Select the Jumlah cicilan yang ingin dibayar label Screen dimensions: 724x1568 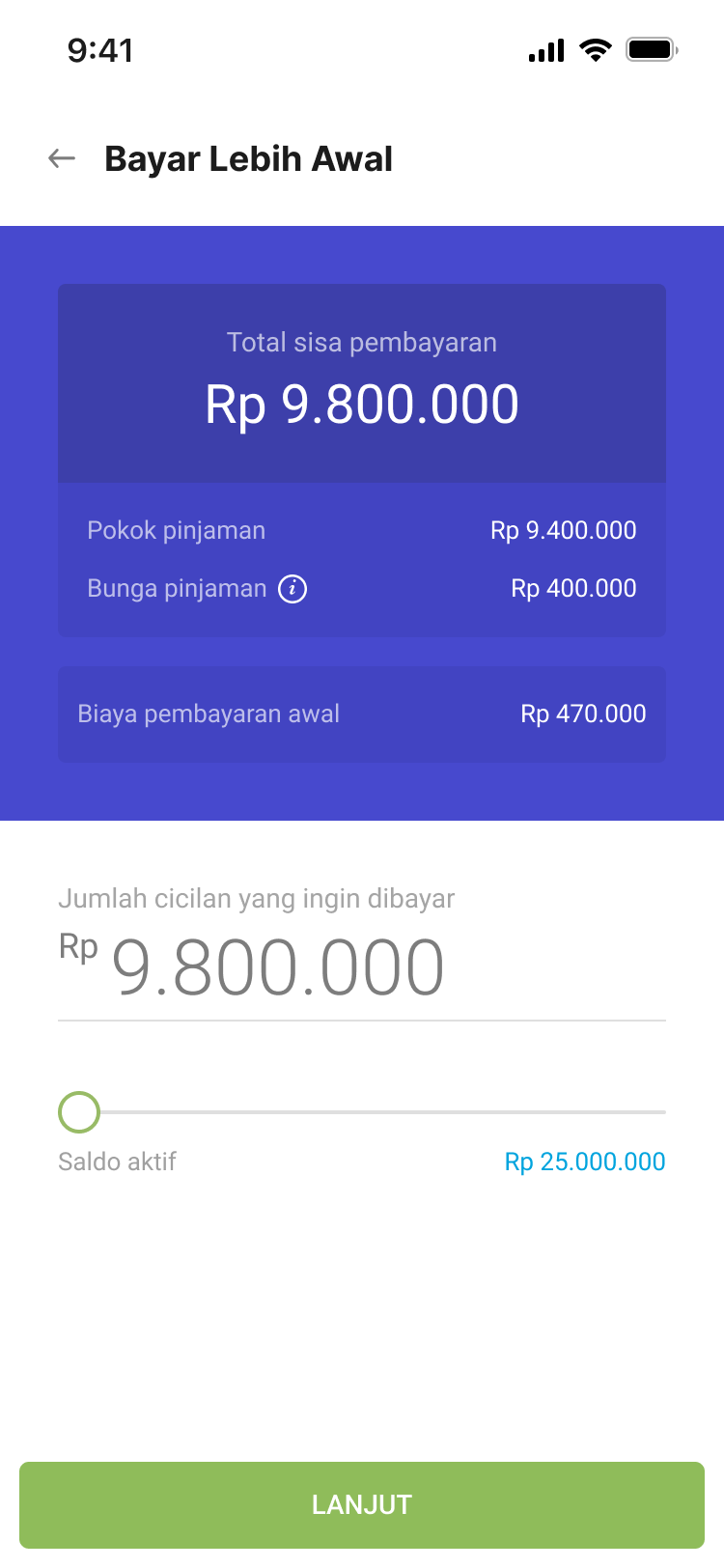(258, 898)
